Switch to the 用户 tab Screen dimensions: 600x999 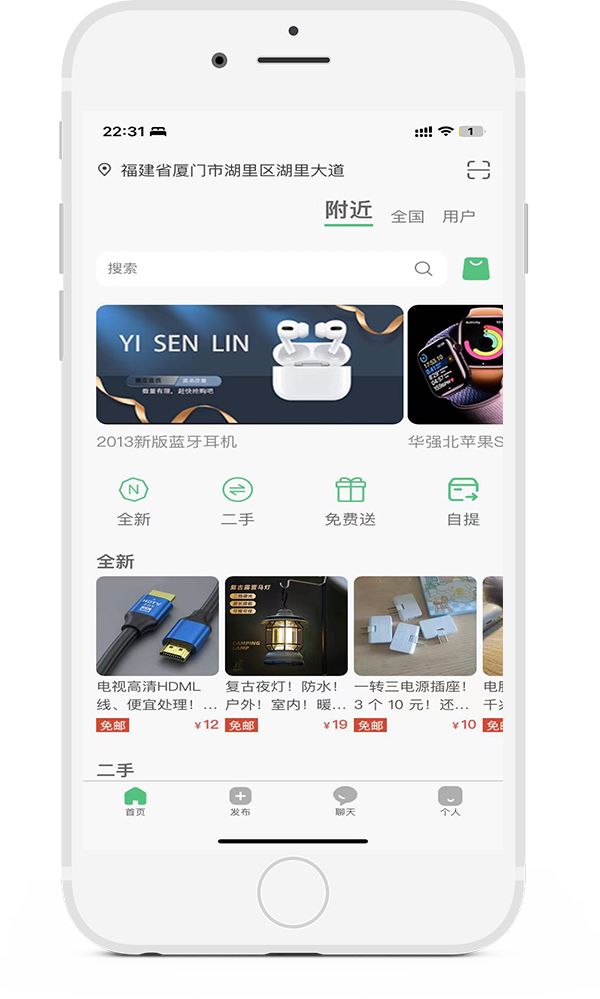[459, 216]
